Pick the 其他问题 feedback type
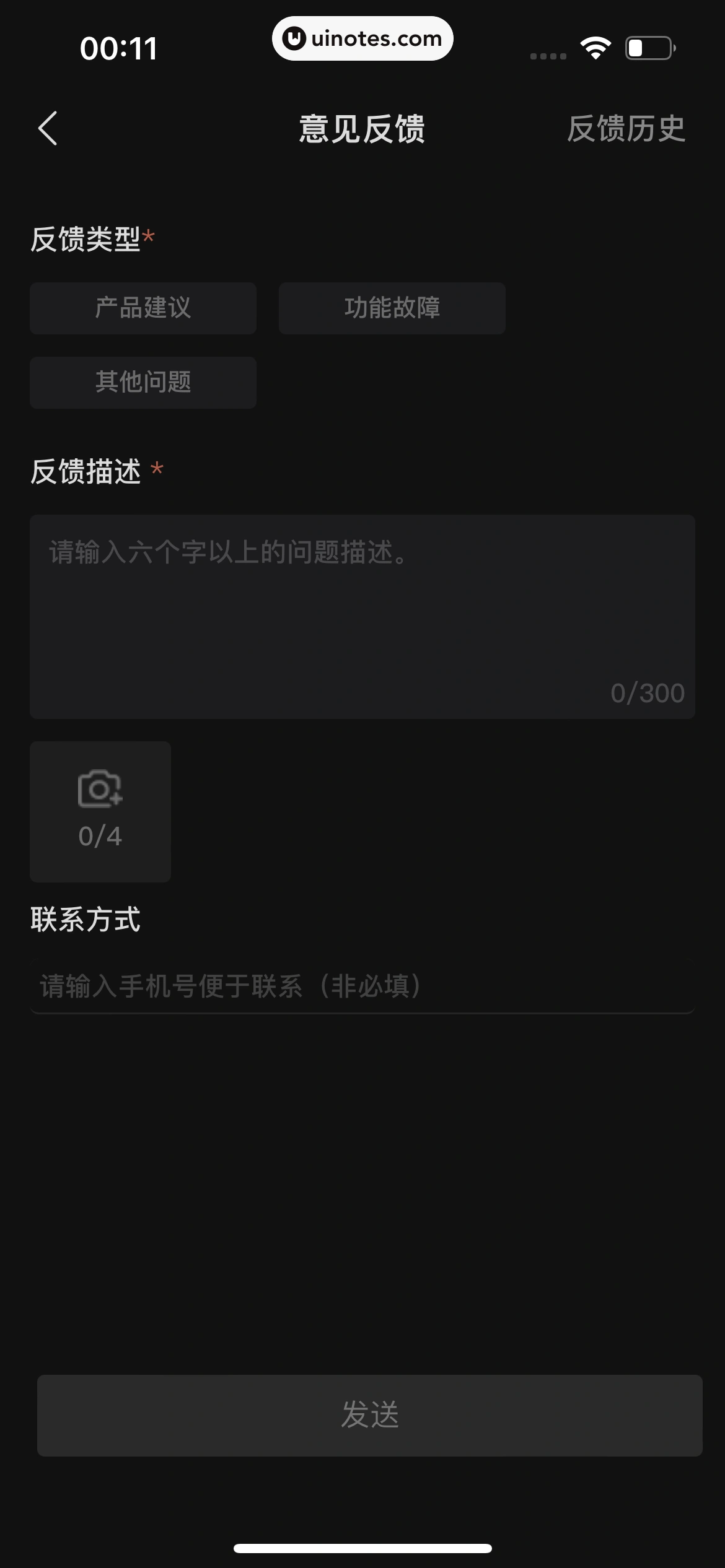Image resolution: width=725 pixels, height=1568 pixels. click(x=143, y=382)
